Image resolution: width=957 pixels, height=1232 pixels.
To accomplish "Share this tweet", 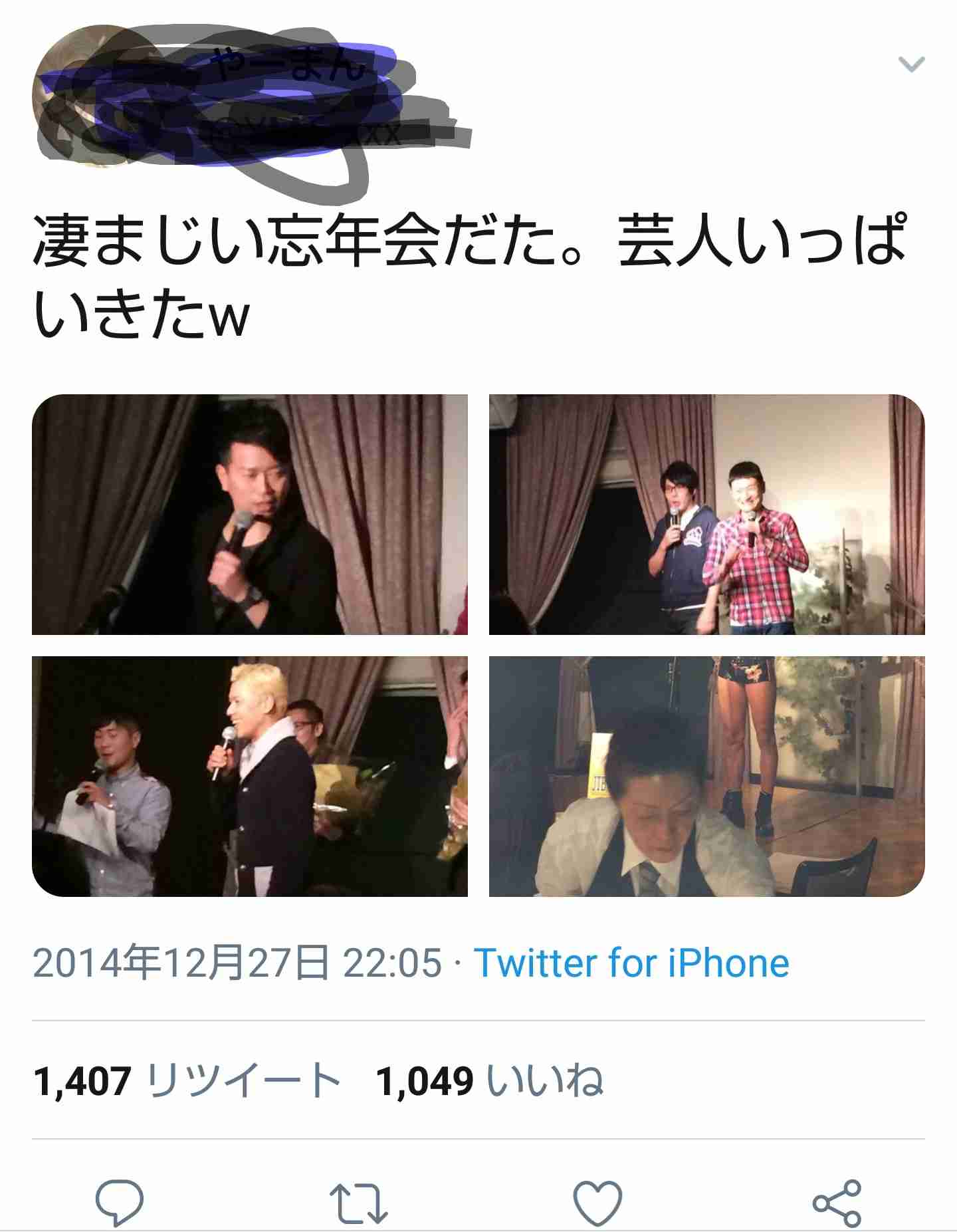I will coord(837,1202).
